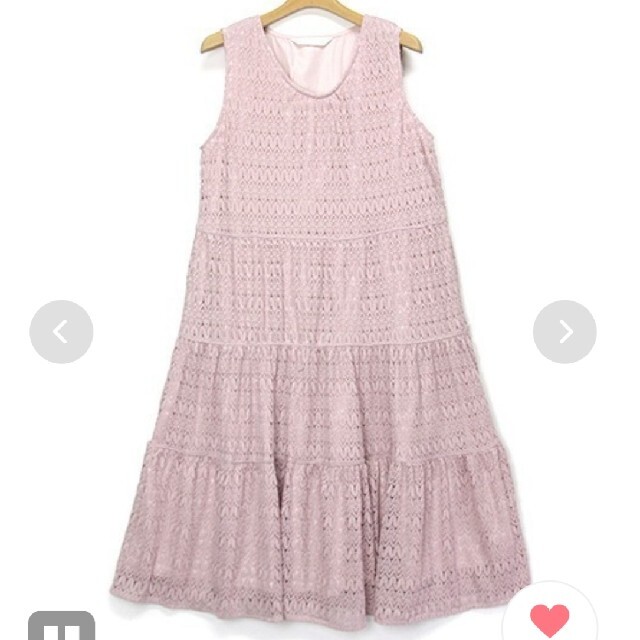
Task: Add the pink dress to favorites
Action: 550,617
